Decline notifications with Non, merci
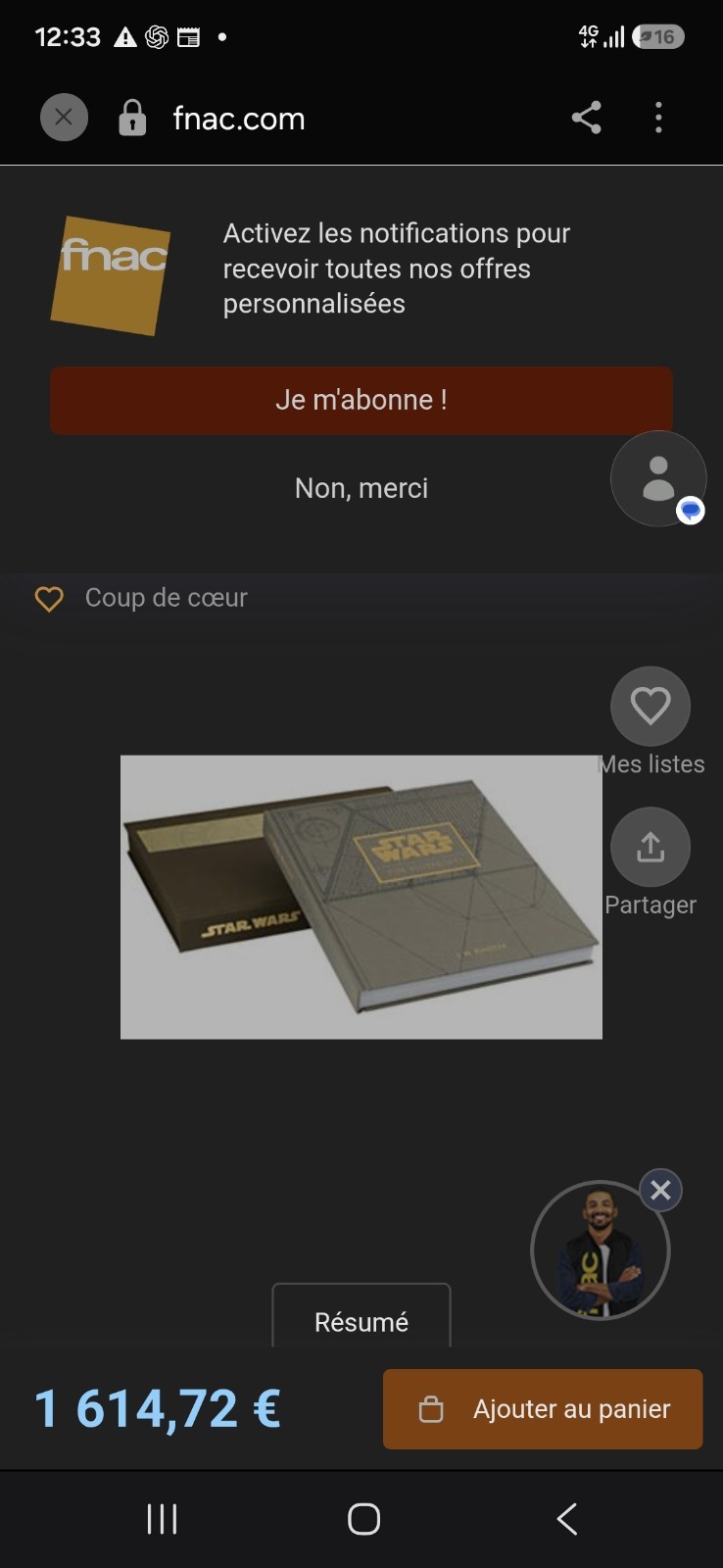Screen dimensions: 723x1568 pyautogui.click(x=361, y=488)
